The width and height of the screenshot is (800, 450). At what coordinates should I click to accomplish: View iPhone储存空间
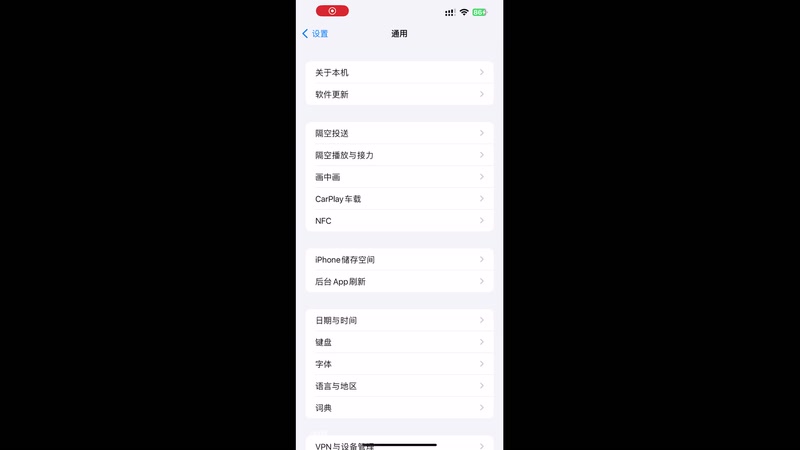[399, 260]
